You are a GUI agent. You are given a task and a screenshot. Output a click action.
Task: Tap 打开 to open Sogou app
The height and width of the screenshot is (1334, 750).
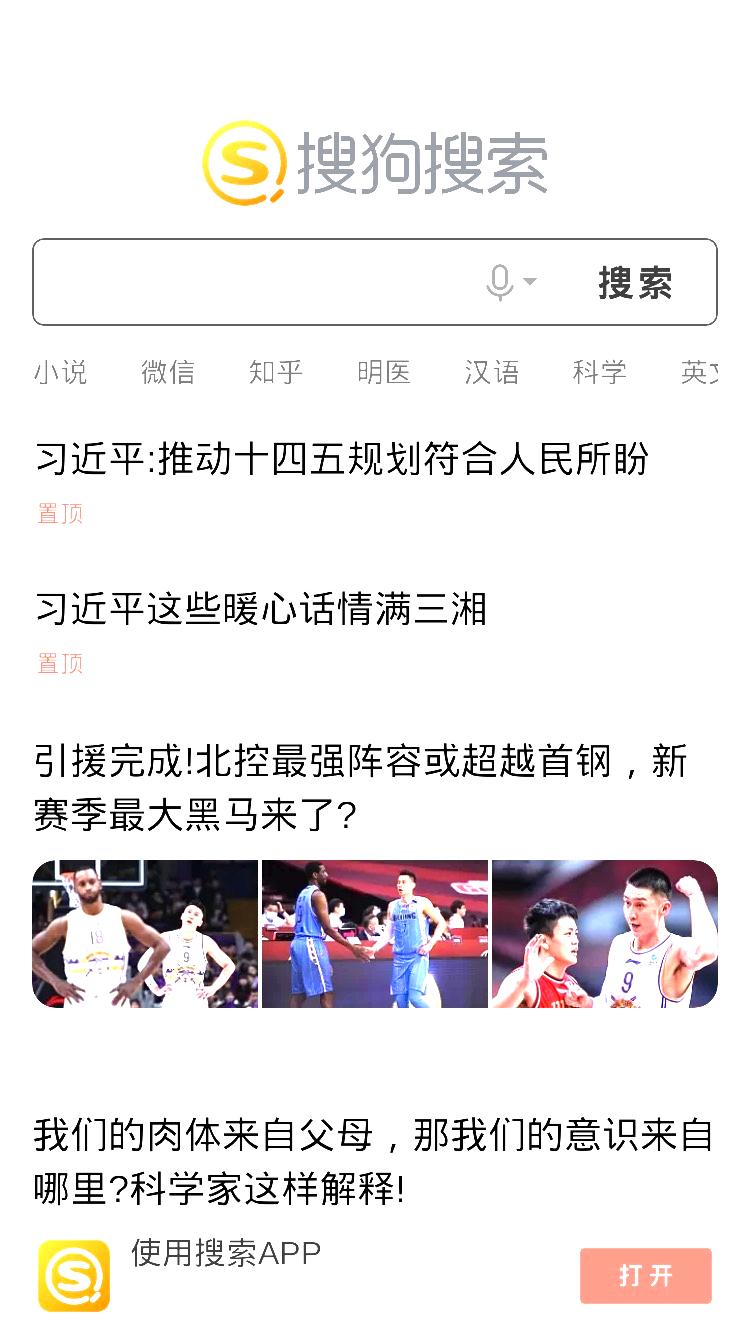646,1276
